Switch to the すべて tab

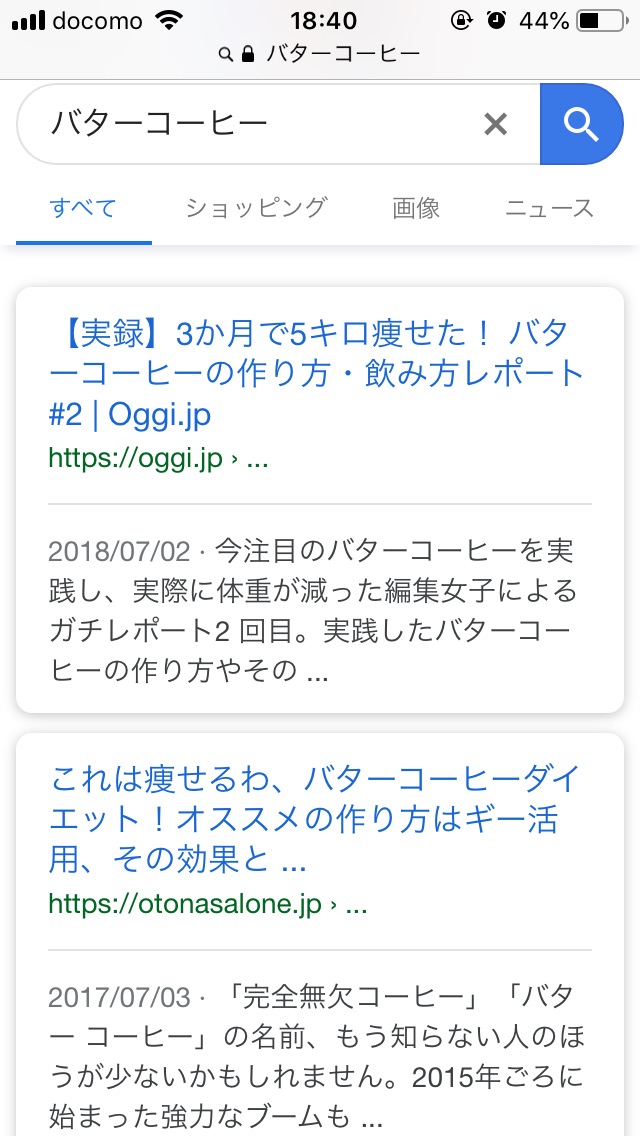pyautogui.click(x=83, y=208)
